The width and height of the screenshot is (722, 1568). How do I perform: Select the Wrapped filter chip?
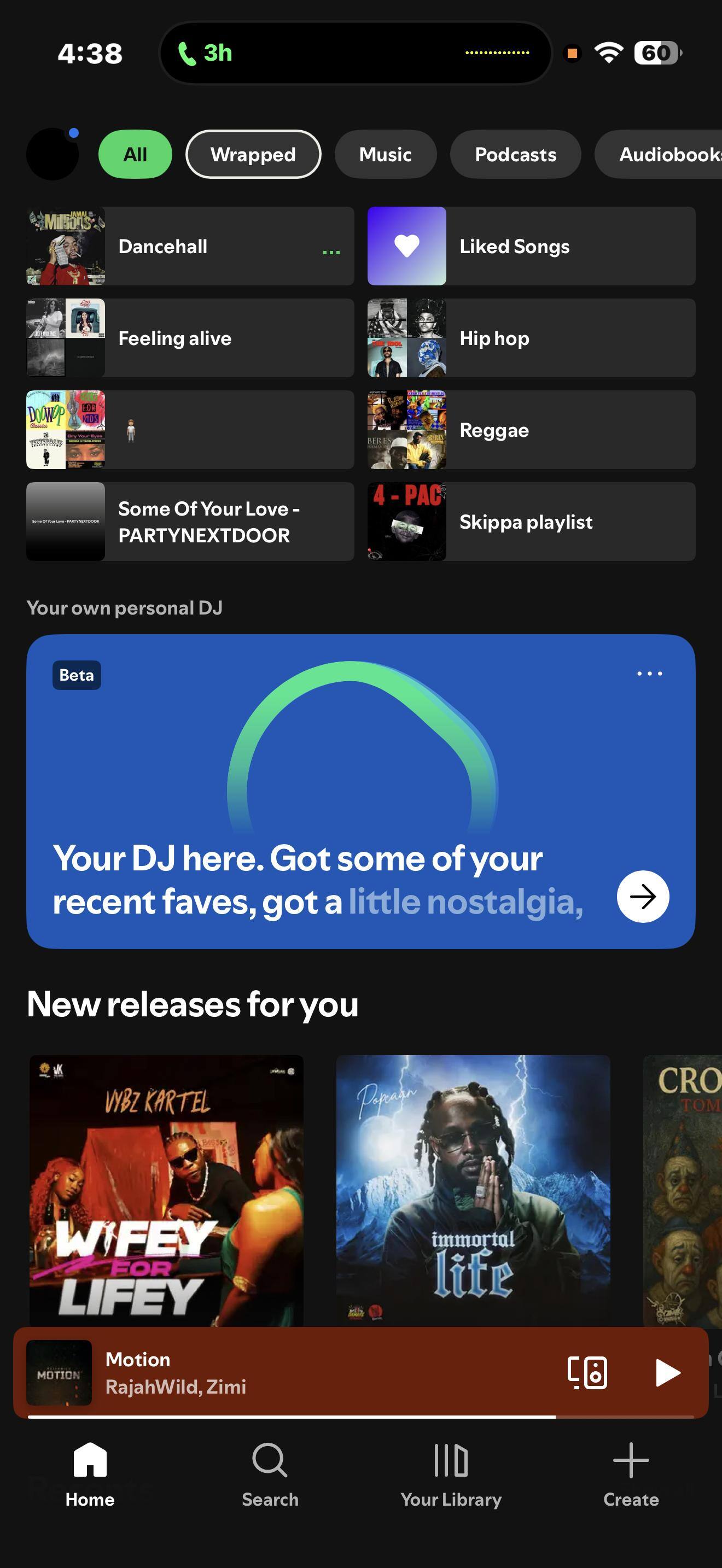click(253, 154)
